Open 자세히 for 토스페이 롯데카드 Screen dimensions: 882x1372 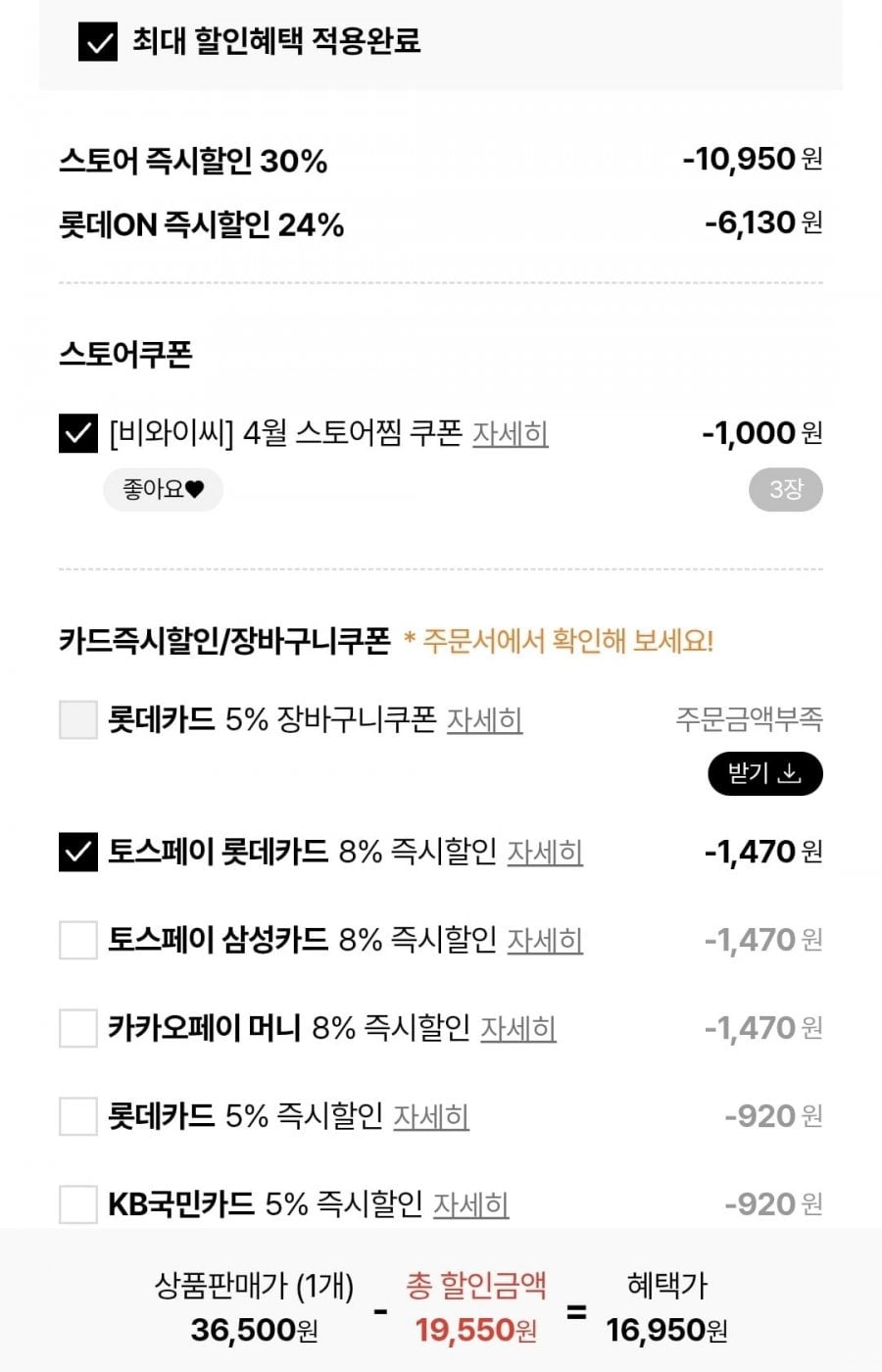tap(544, 852)
